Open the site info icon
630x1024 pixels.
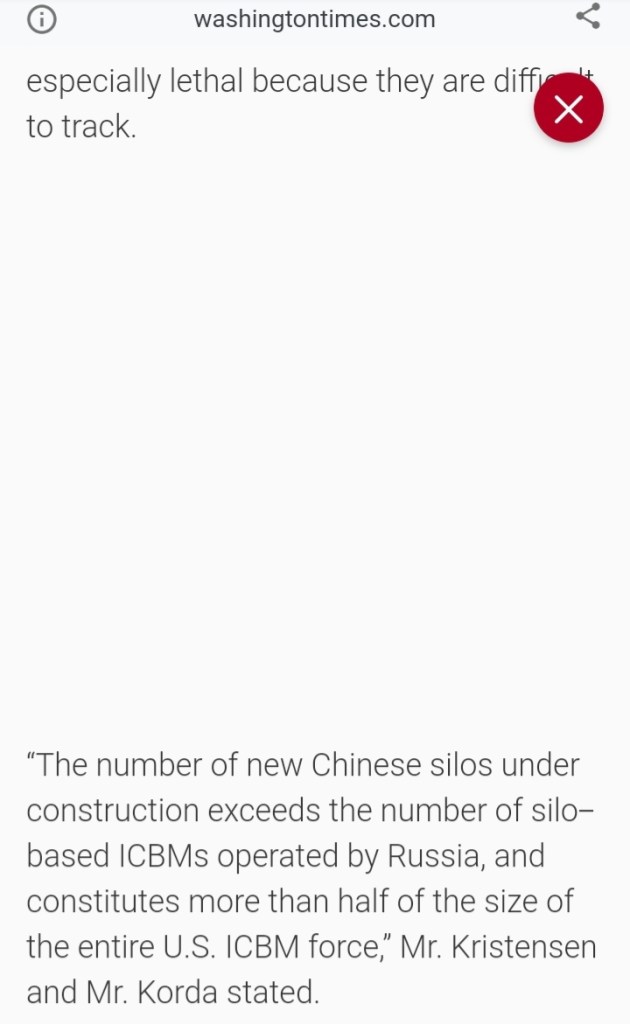(41, 19)
